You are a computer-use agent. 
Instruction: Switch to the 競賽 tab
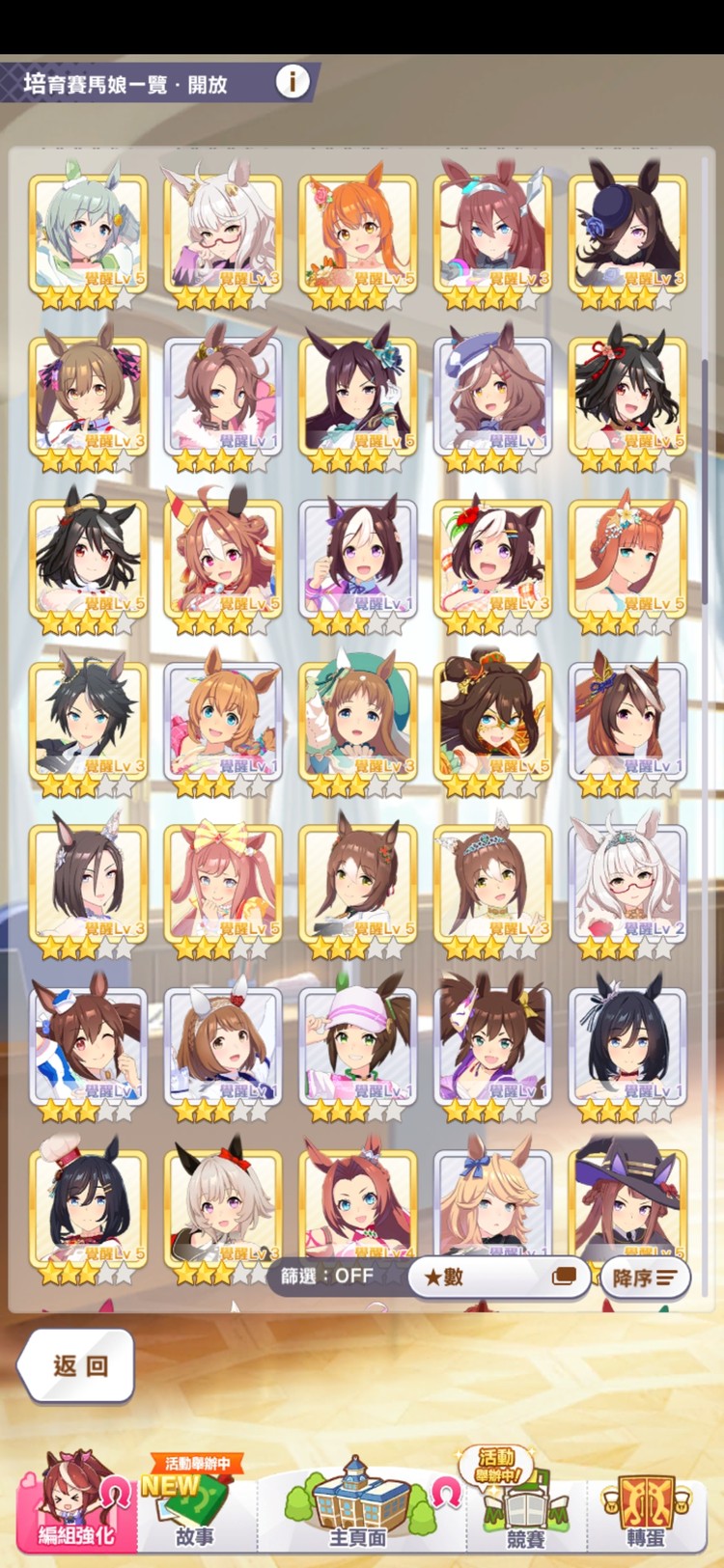point(524,1510)
